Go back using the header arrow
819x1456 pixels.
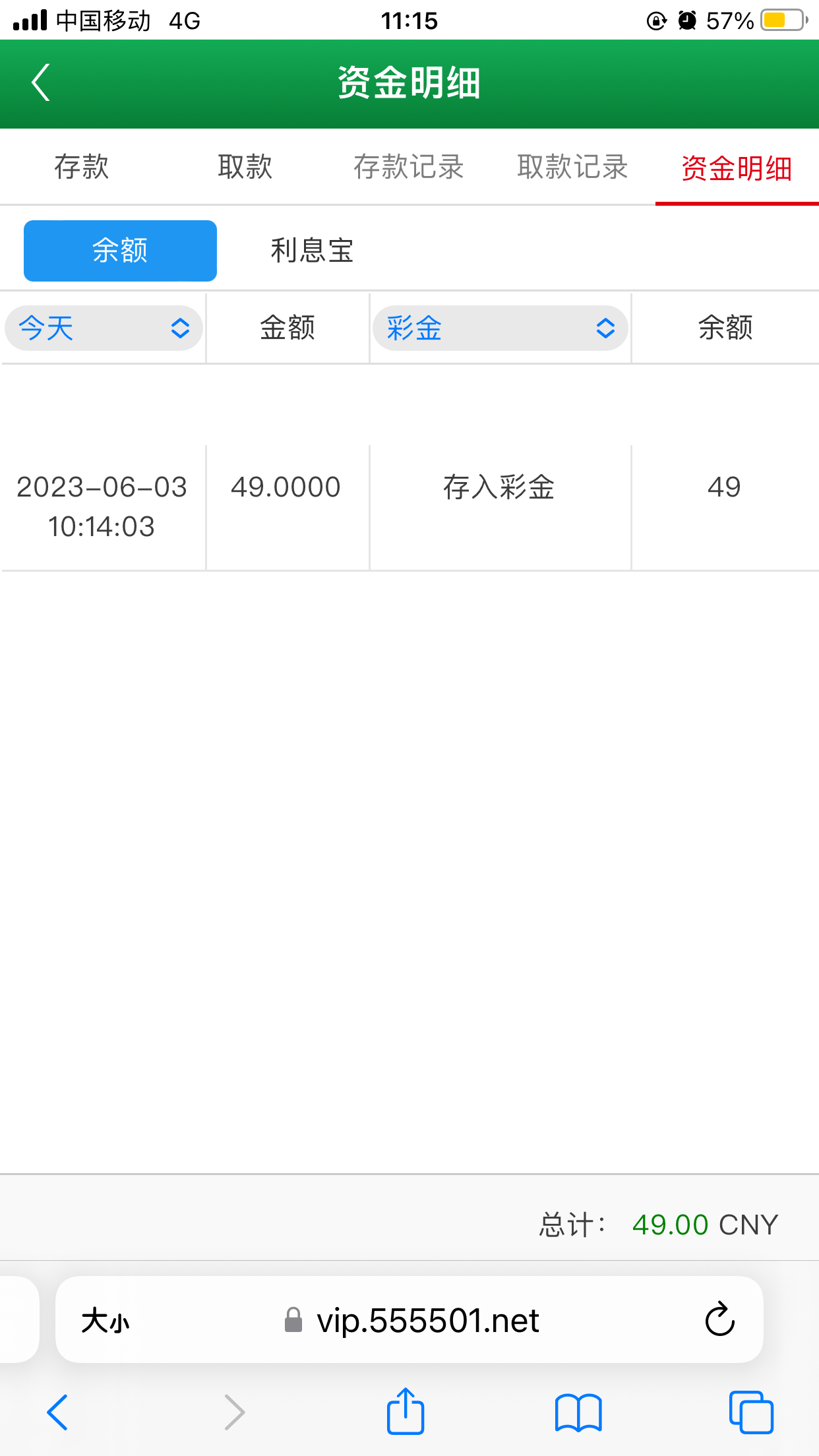click(41, 83)
